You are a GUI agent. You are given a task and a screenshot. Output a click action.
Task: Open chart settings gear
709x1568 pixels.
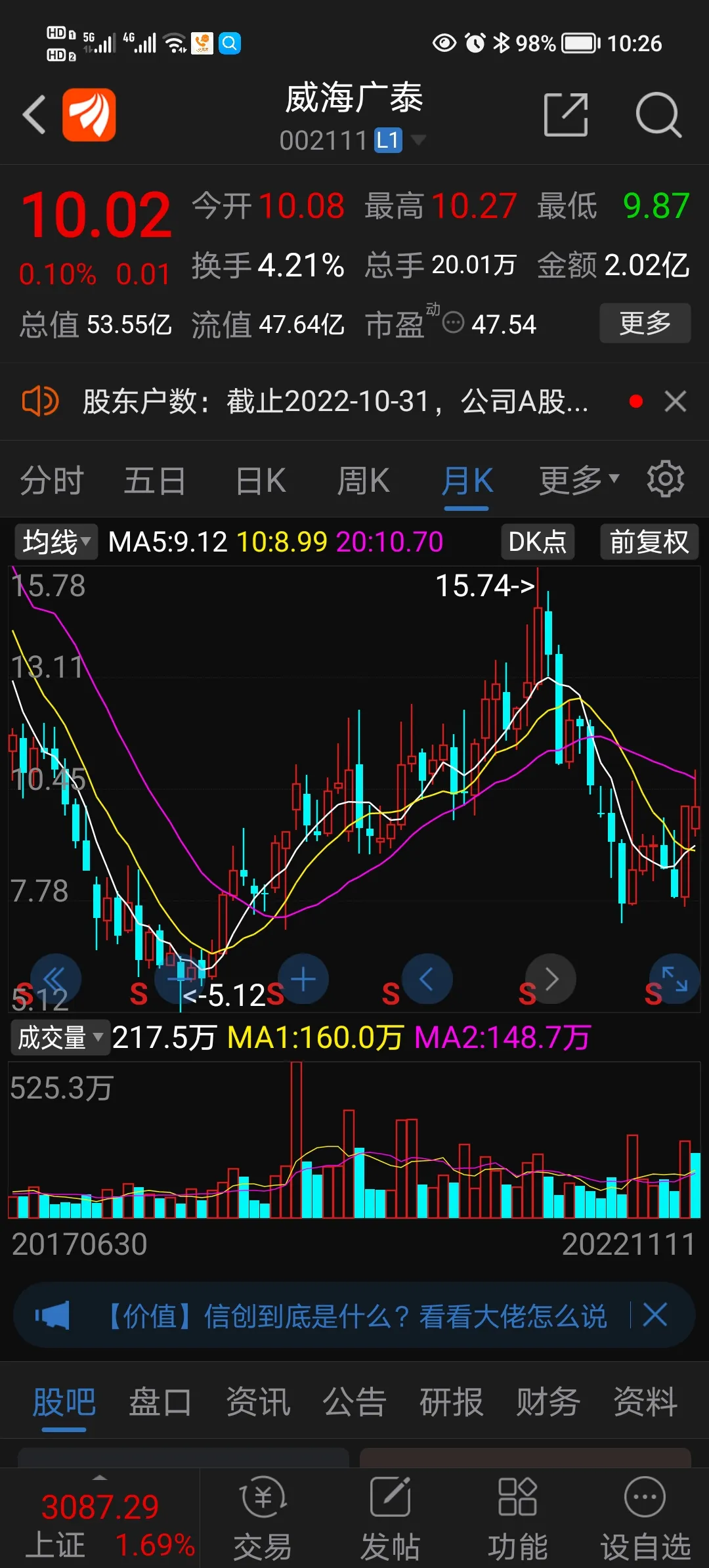click(x=666, y=479)
